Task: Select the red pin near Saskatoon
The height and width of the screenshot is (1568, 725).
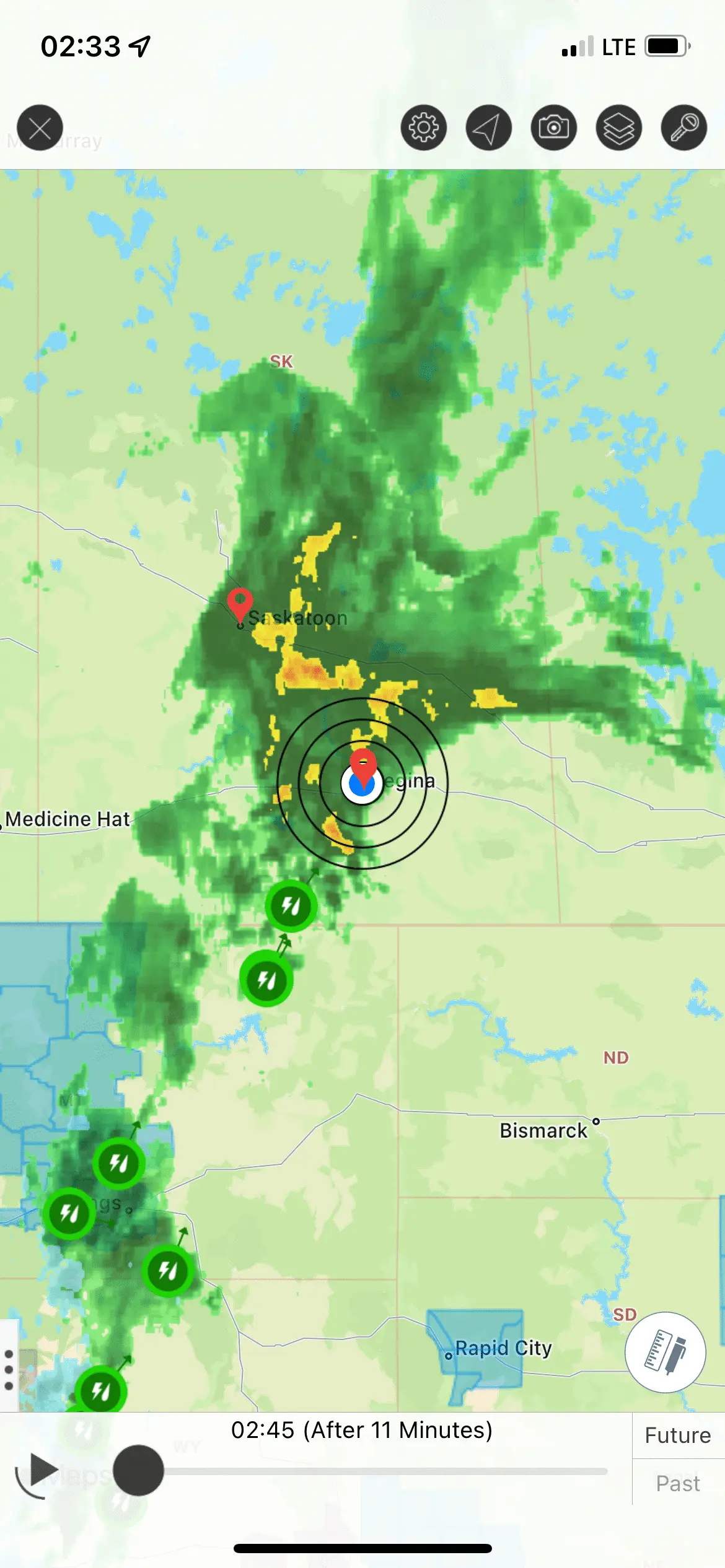Action: (x=240, y=603)
